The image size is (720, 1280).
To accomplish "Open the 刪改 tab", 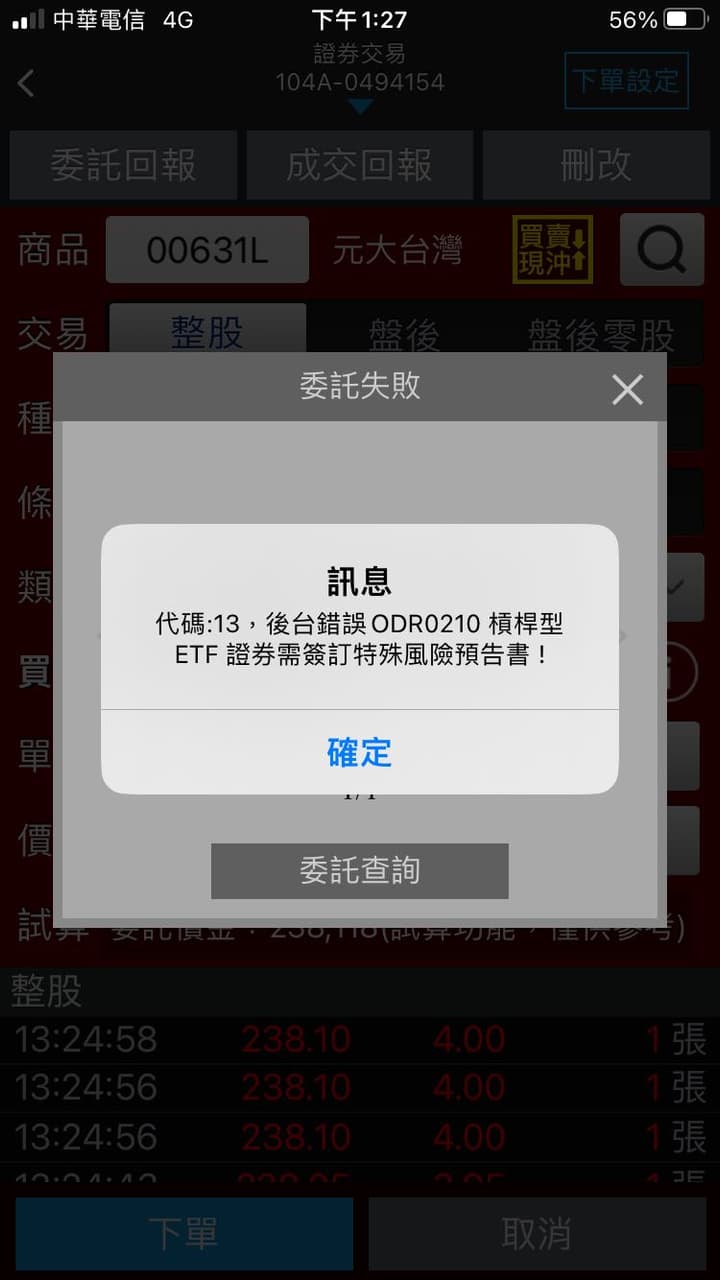I will 596,165.
